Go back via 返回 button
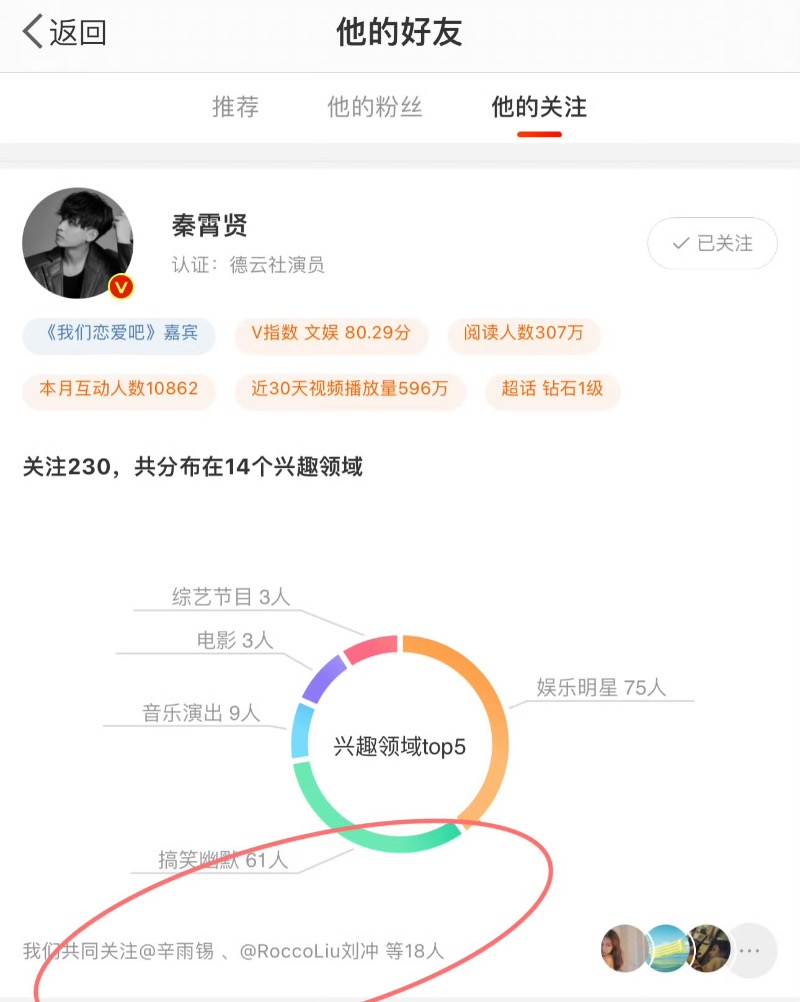The width and height of the screenshot is (800, 1002). pyautogui.click(x=64, y=33)
